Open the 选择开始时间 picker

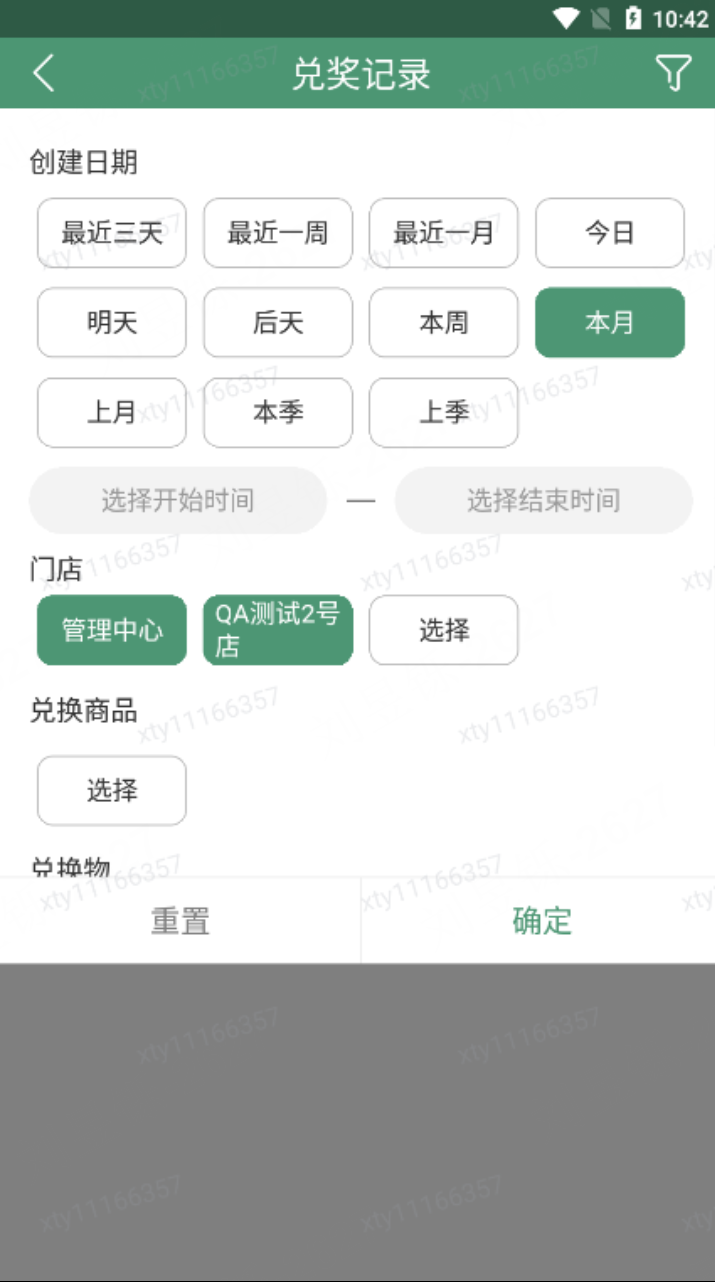(178, 500)
